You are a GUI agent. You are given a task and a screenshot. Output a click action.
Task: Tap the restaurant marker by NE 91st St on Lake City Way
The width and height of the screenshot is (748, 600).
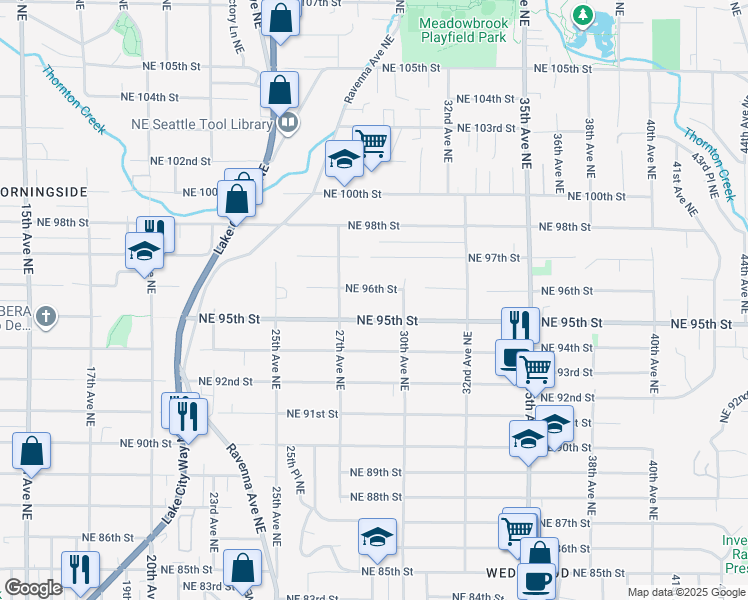188,417
